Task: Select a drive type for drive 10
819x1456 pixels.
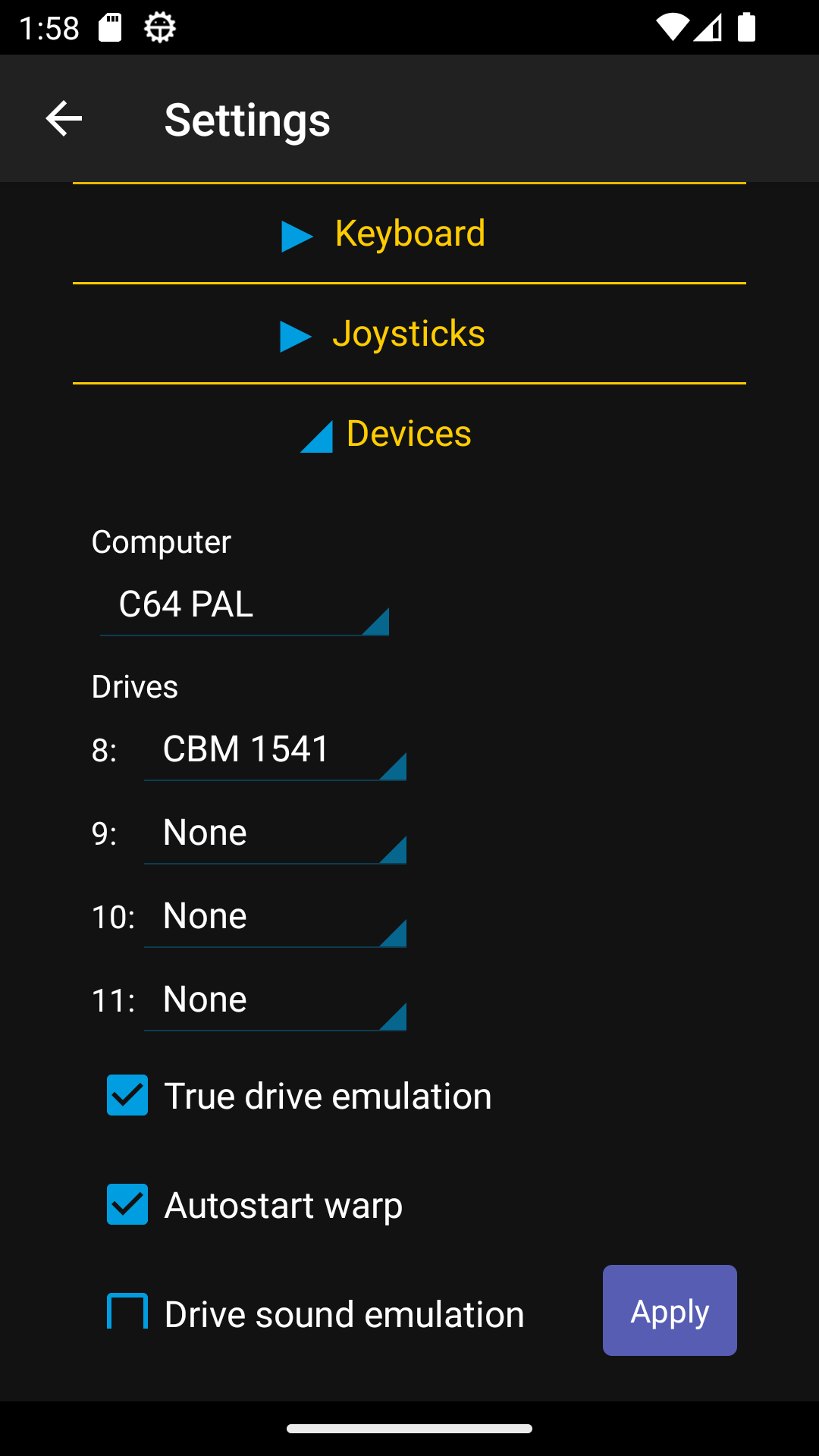Action: tap(275, 918)
